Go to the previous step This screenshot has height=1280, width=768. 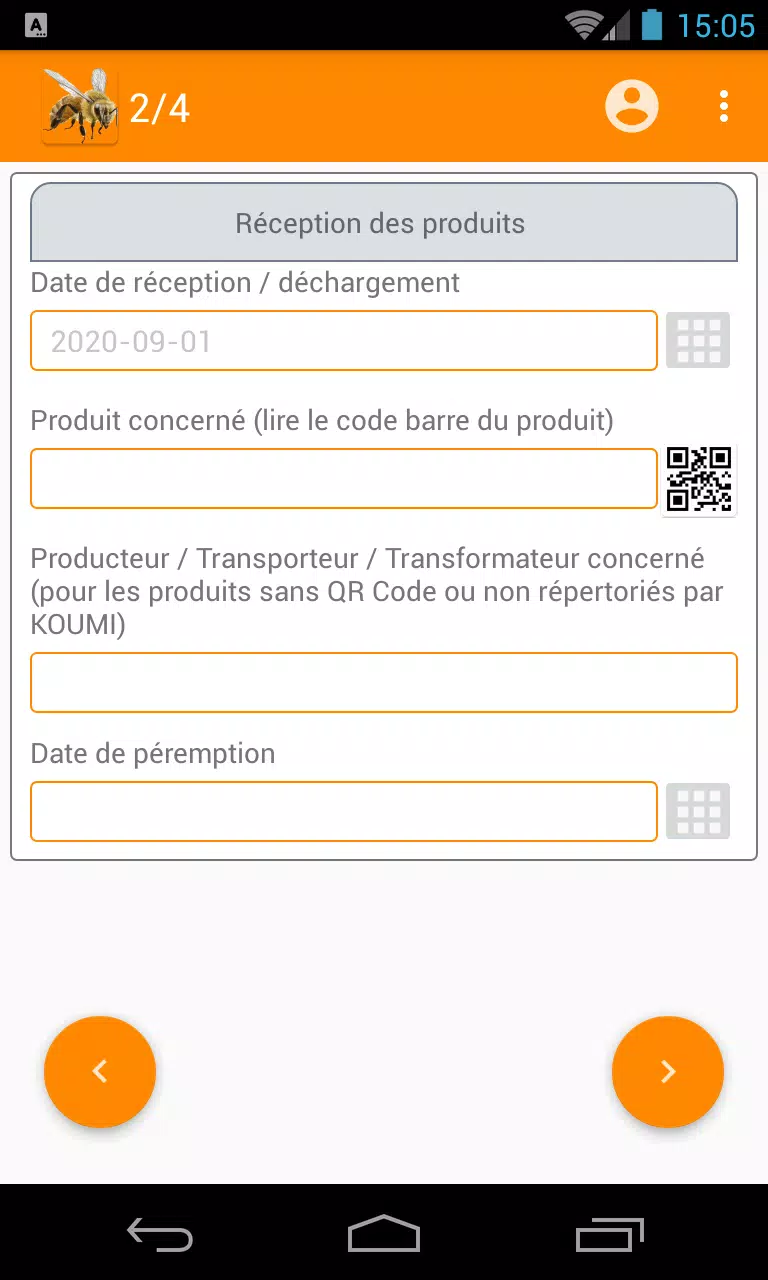pos(100,1072)
